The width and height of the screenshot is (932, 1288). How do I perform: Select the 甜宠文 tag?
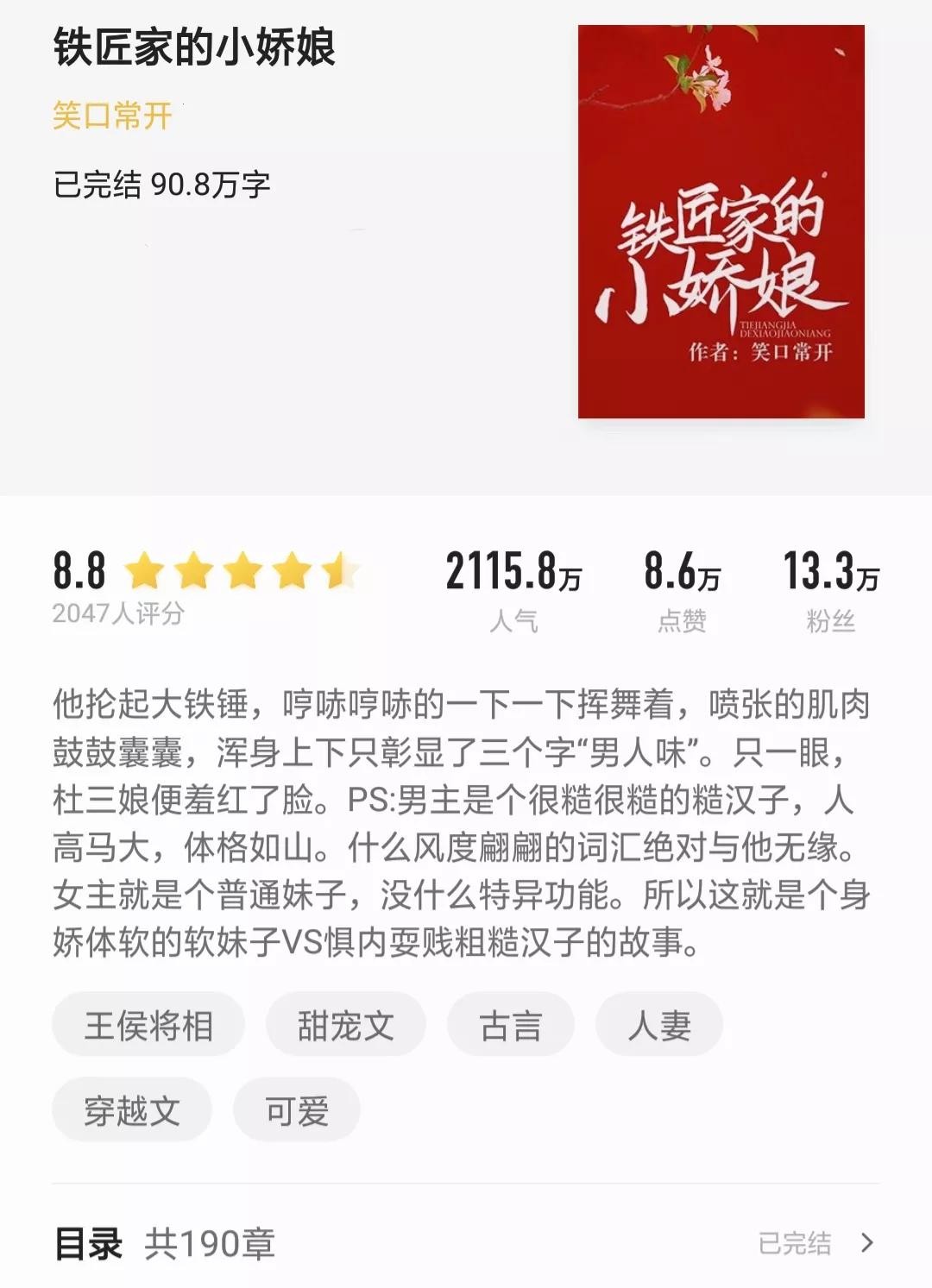tap(345, 1025)
